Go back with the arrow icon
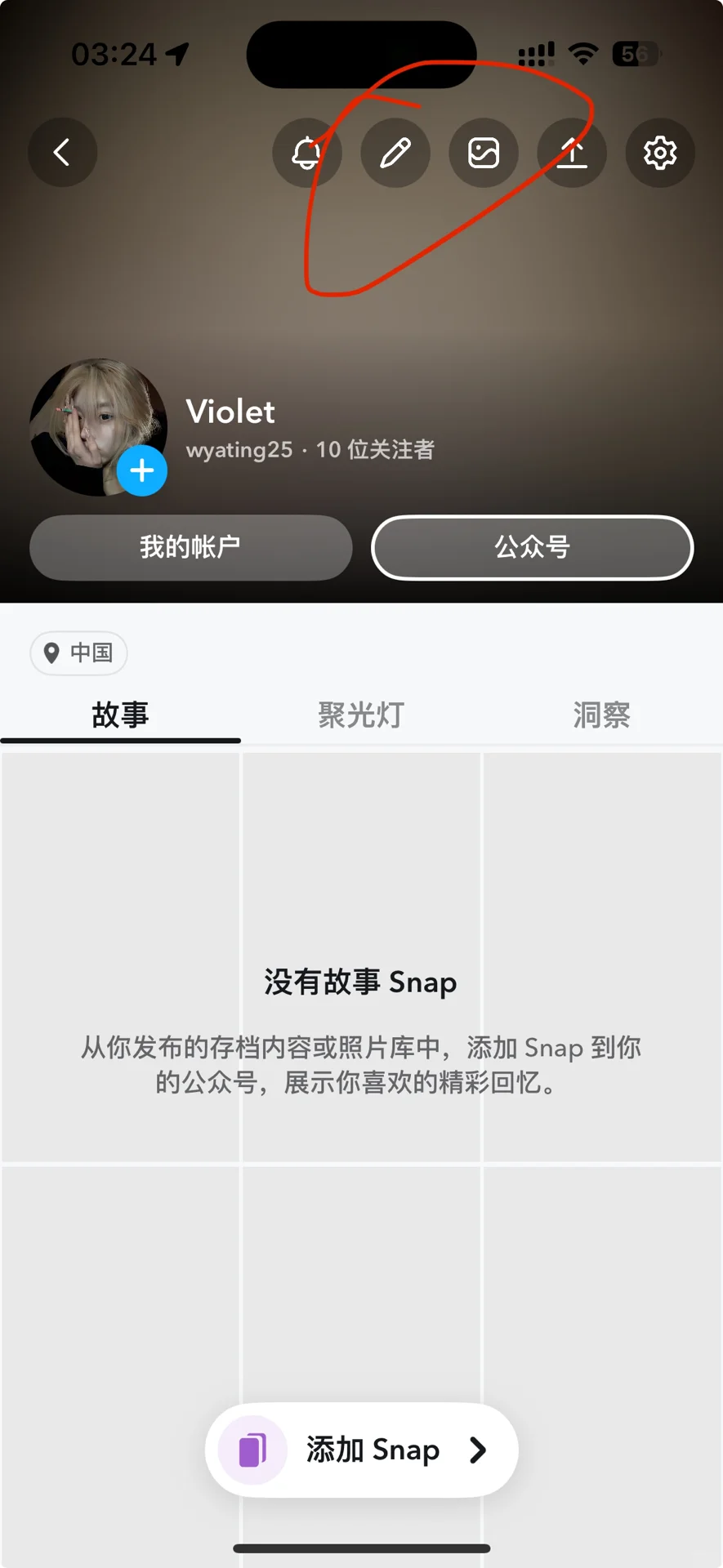 click(x=62, y=153)
